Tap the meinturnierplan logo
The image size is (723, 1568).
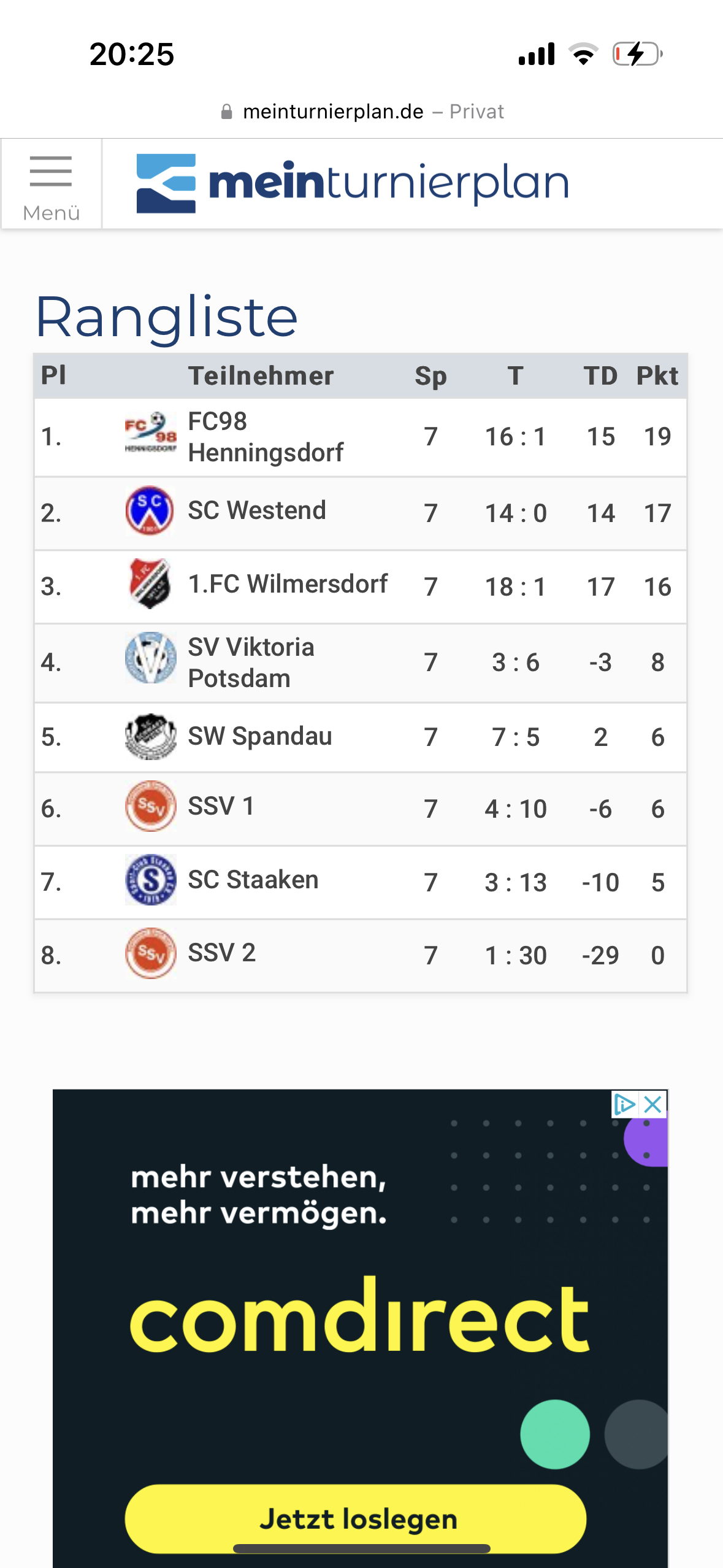(x=353, y=183)
